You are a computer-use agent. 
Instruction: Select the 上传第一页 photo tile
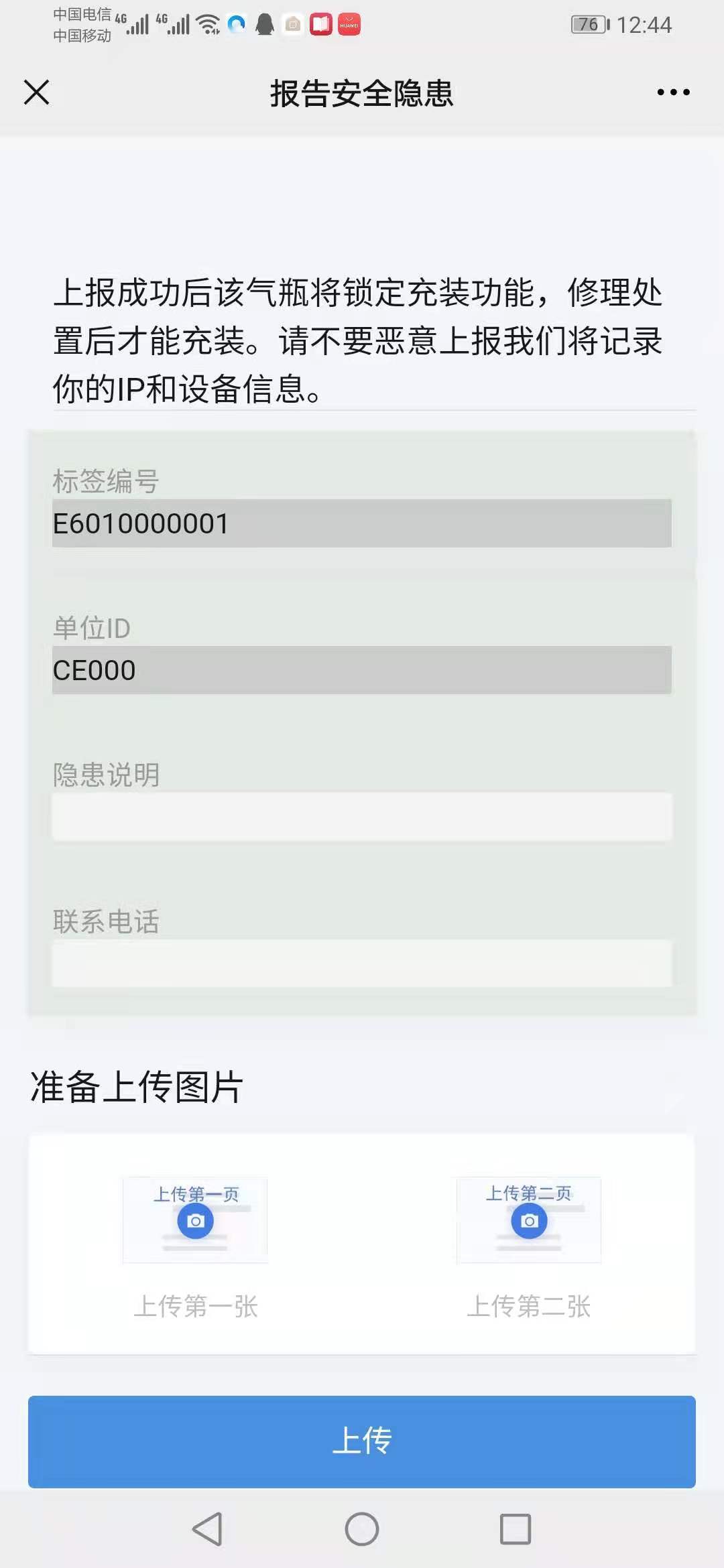click(195, 1220)
